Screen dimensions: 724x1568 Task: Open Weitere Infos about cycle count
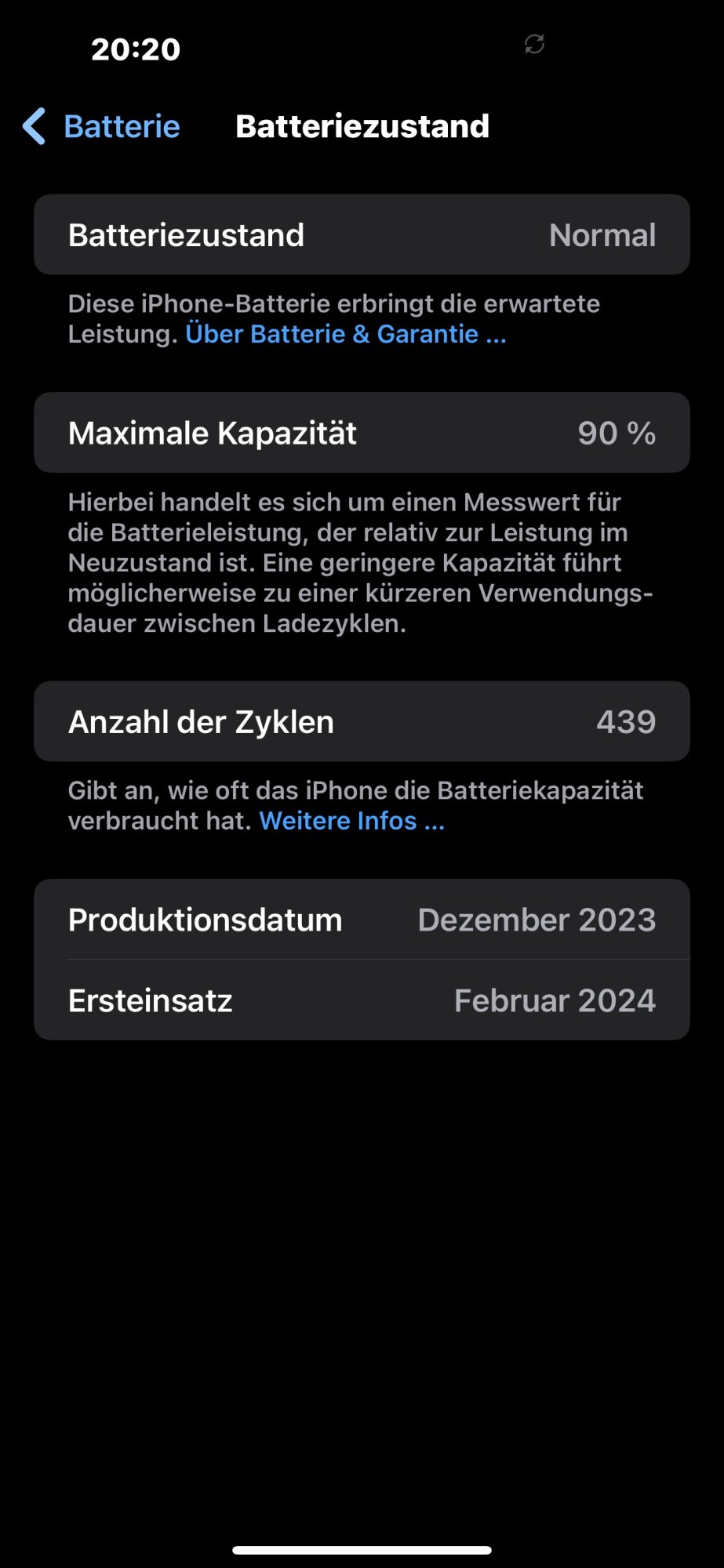[351, 821]
